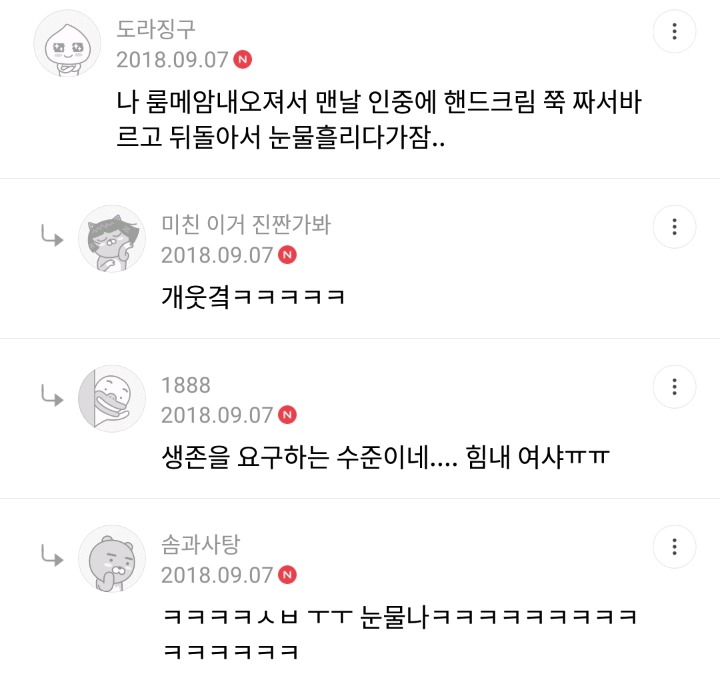720x689 pixels.
Task: Open the overflow menu on 도라징구's comment
Action: 674,33
